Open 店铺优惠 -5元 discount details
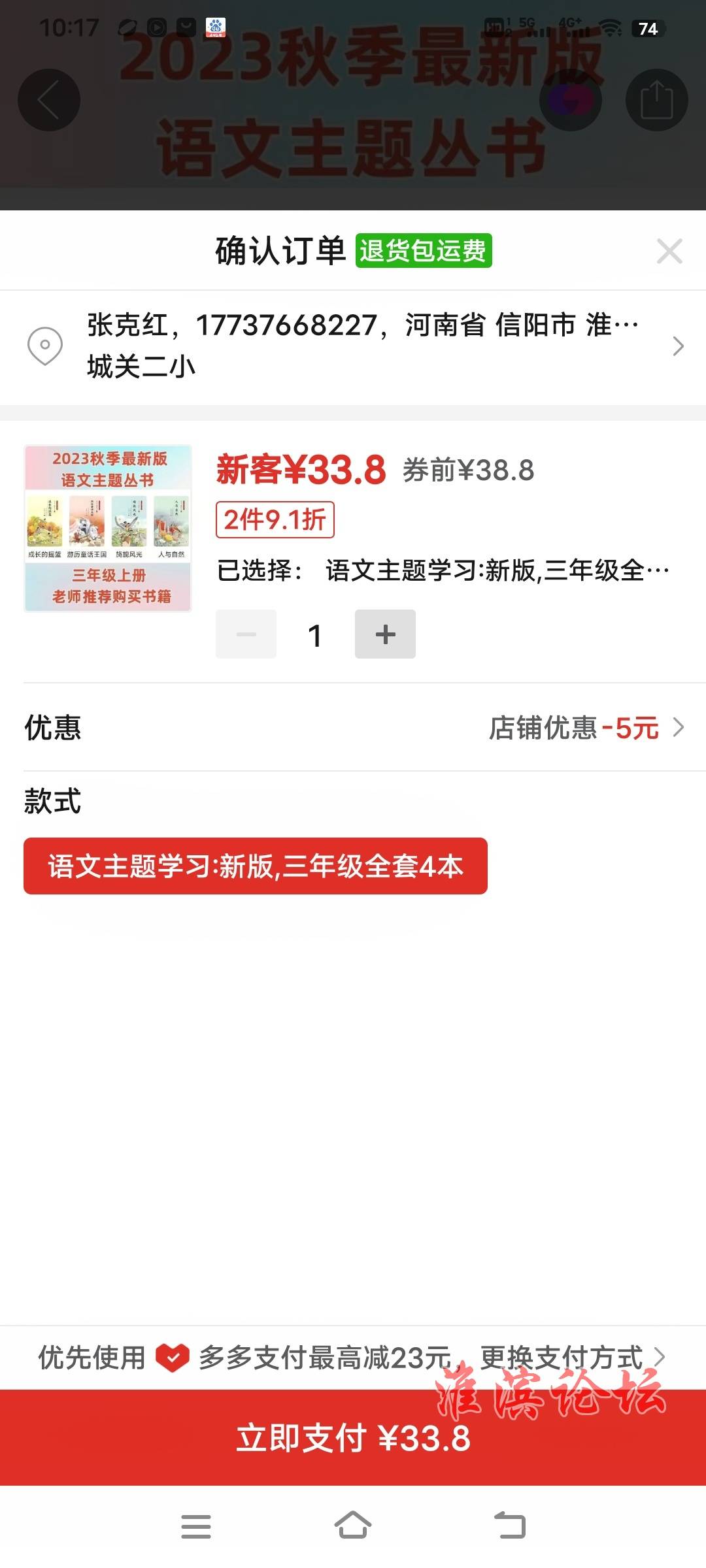This screenshot has width=706, height=1568. click(585, 728)
